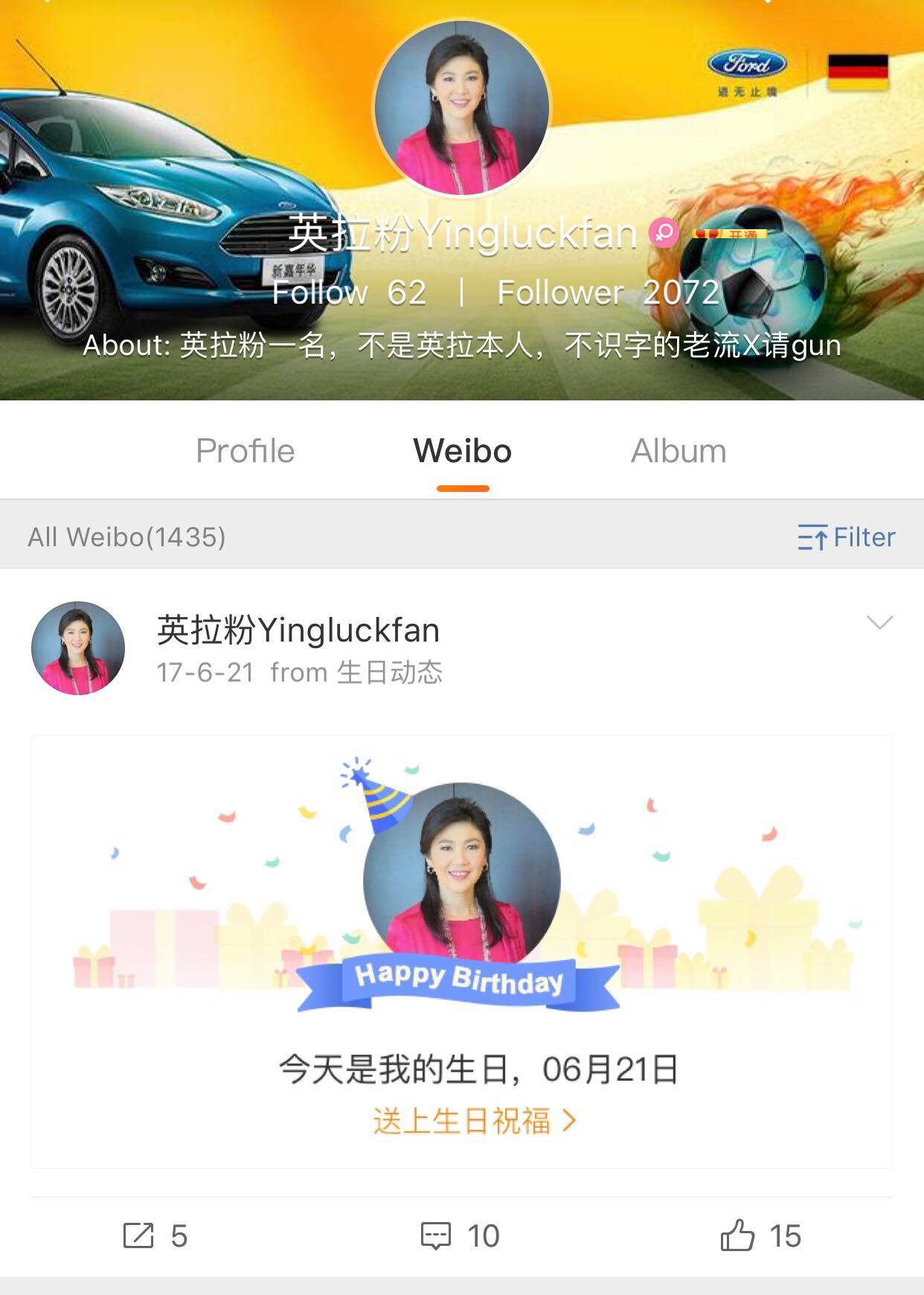Screen dimensions: 924x1295
Task: Tap the post author's small avatar
Action: [x=78, y=648]
